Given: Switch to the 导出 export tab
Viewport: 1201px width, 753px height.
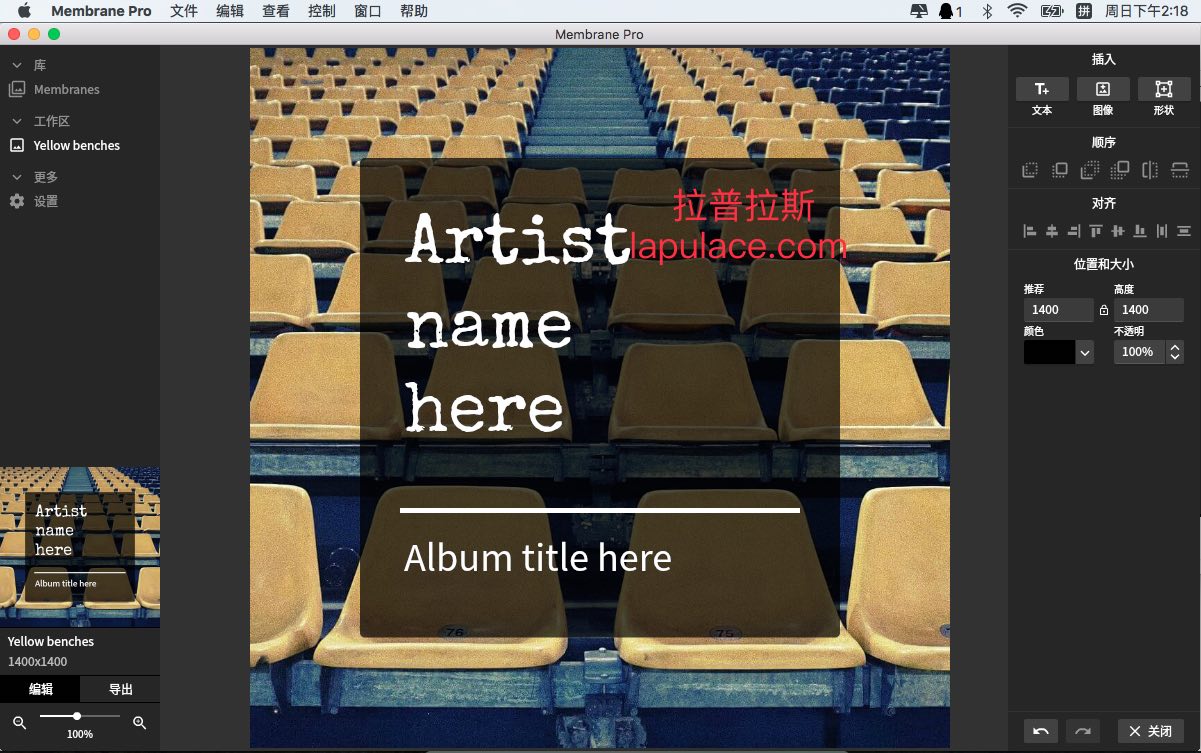Looking at the screenshot, I should tap(120, 689).
